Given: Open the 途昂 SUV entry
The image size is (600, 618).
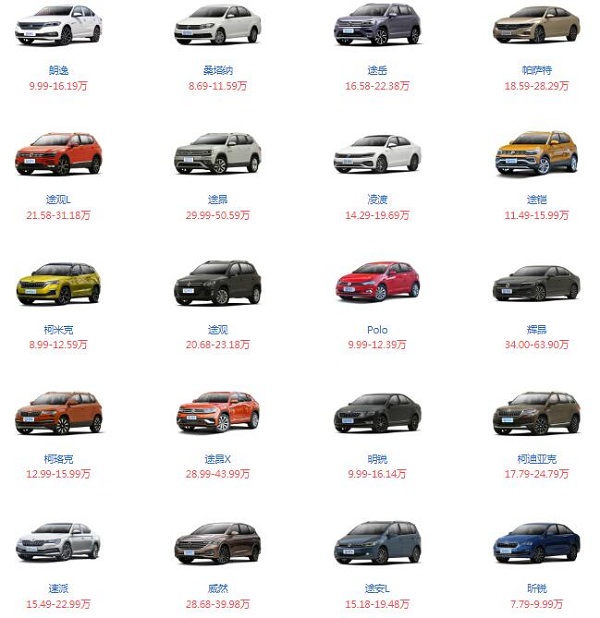Looking at the screenshot, I should (x=218, y=155).
